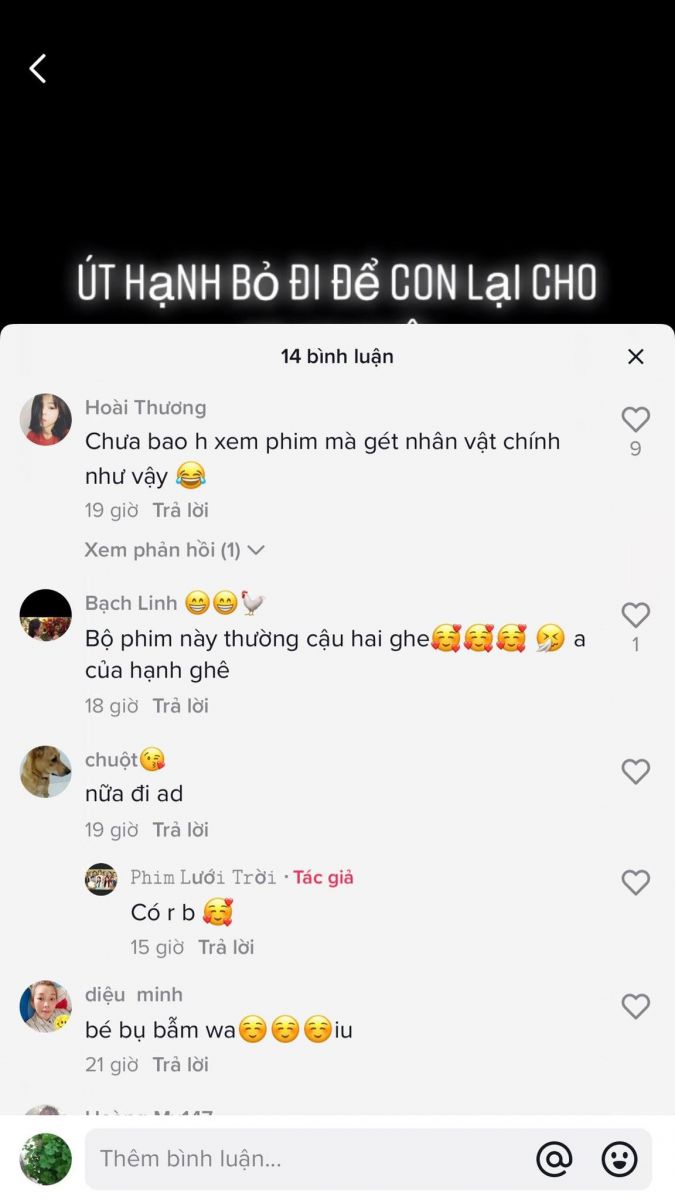
Task: Like chuột's comment
Action: (x=635, y=771)
